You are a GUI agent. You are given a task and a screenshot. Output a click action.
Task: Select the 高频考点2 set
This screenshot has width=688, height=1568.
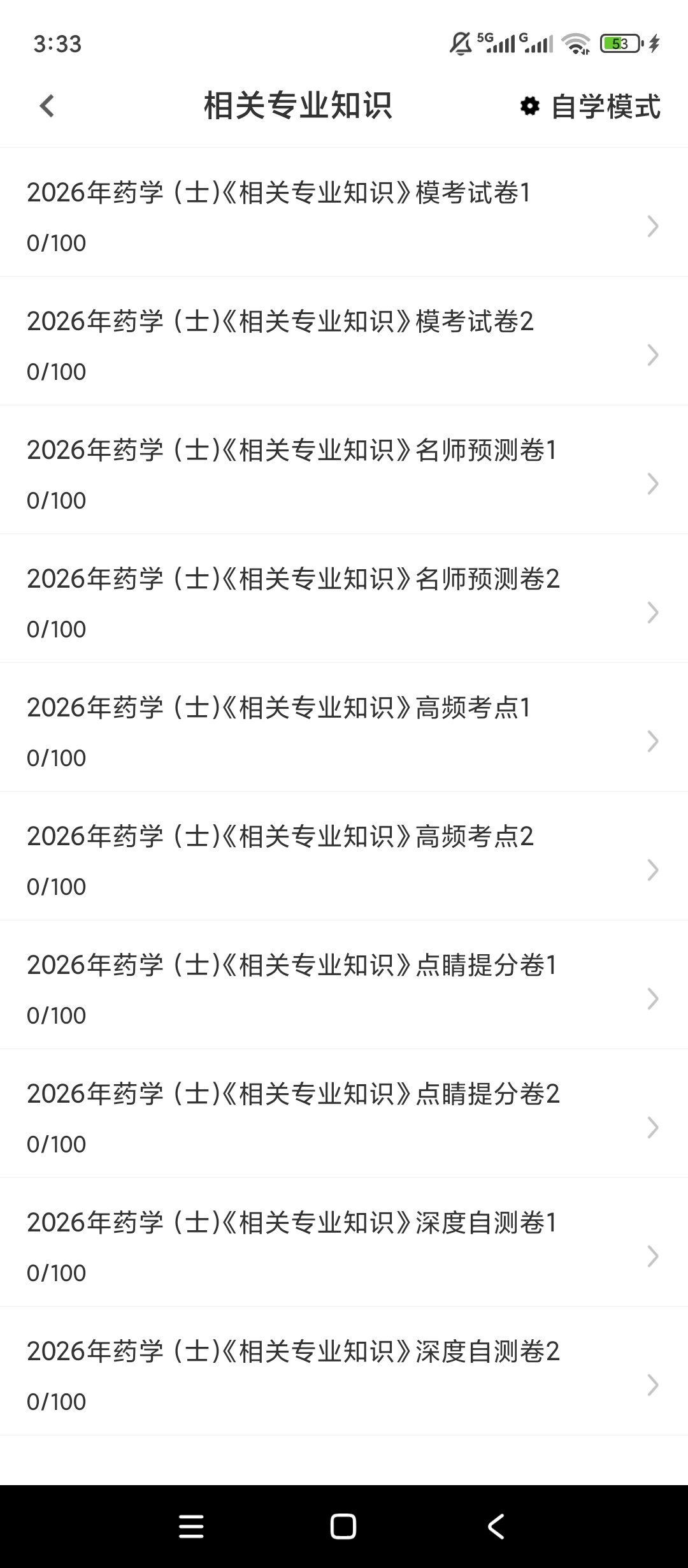344,857
